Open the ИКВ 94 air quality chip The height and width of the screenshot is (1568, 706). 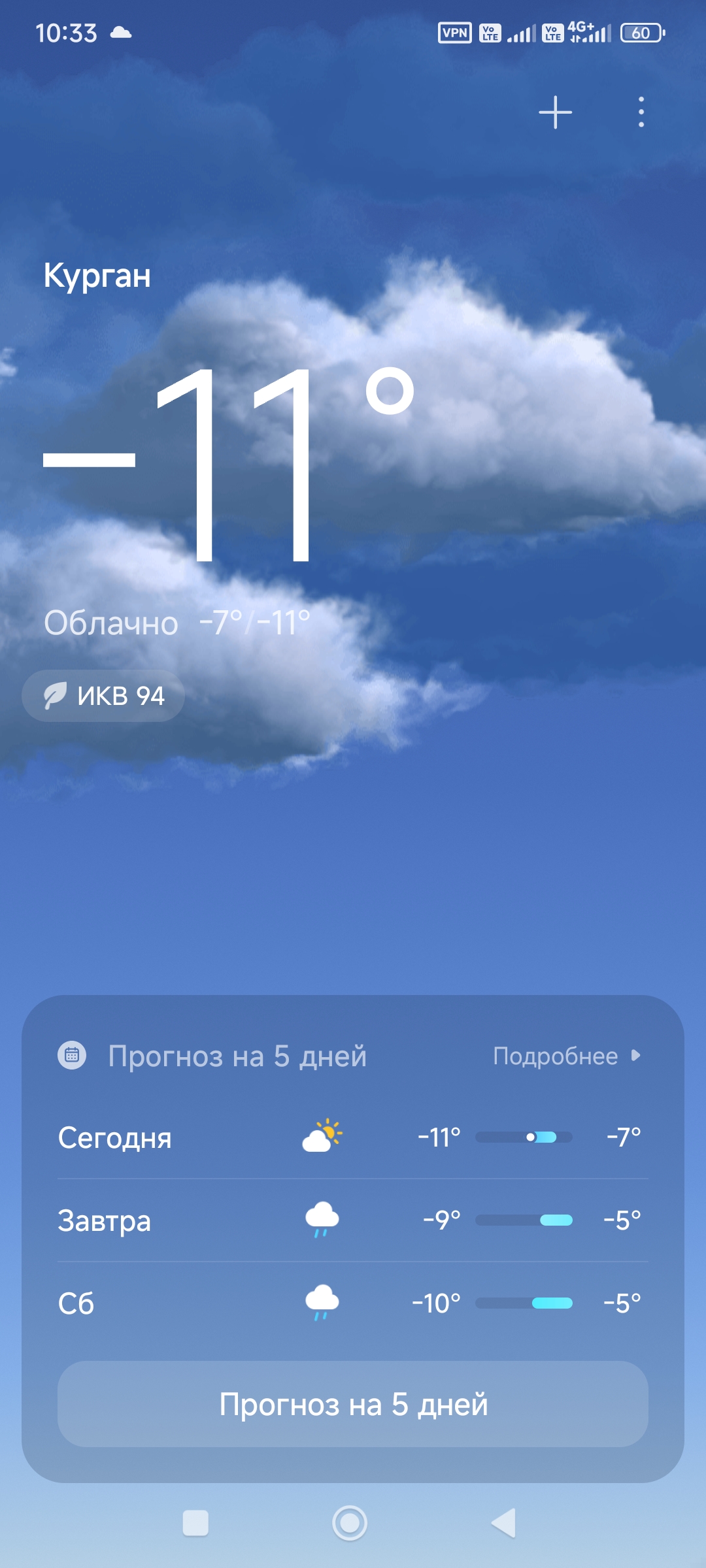103,696
